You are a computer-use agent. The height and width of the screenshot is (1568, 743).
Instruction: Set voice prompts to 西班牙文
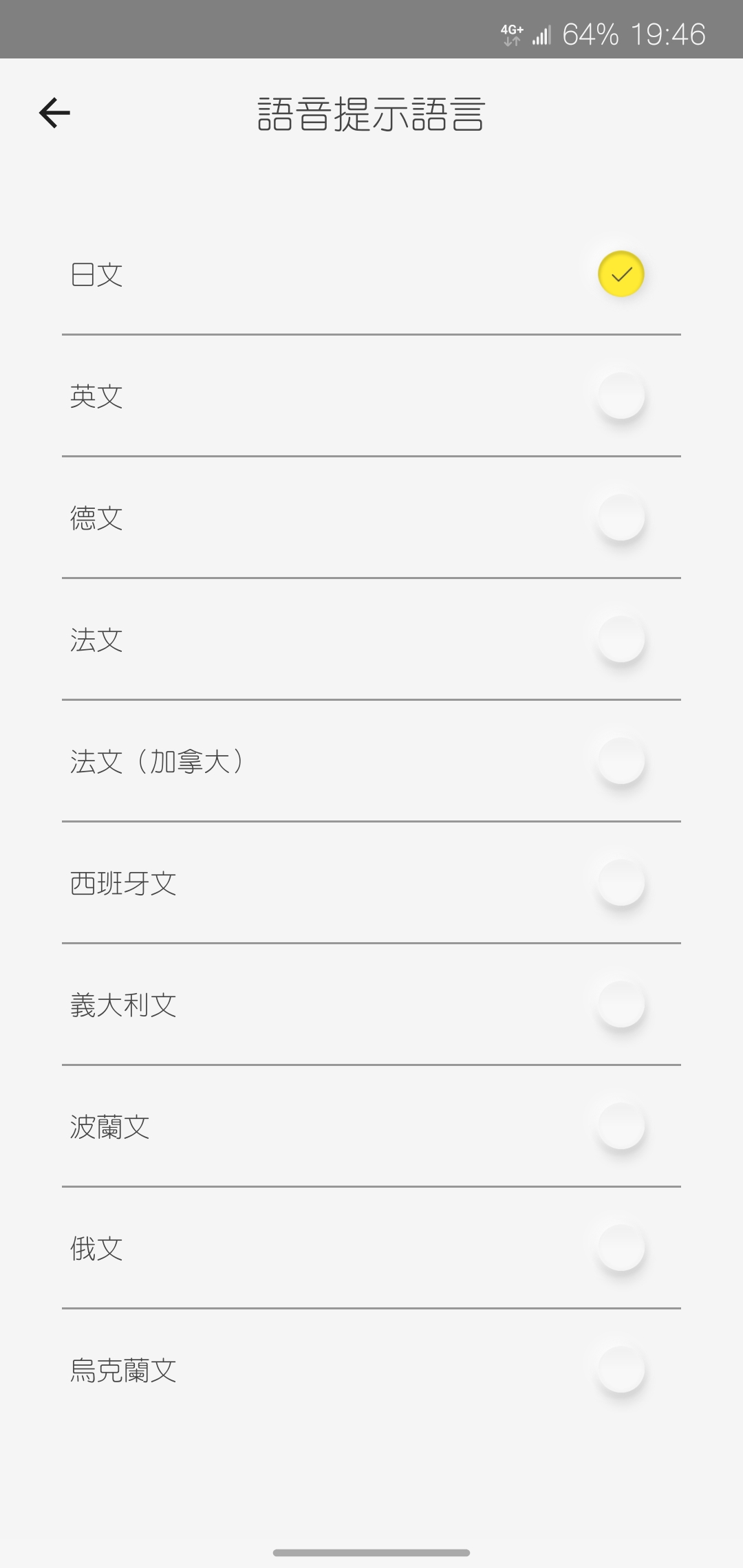pyautogui.click(x=621, y=883)
